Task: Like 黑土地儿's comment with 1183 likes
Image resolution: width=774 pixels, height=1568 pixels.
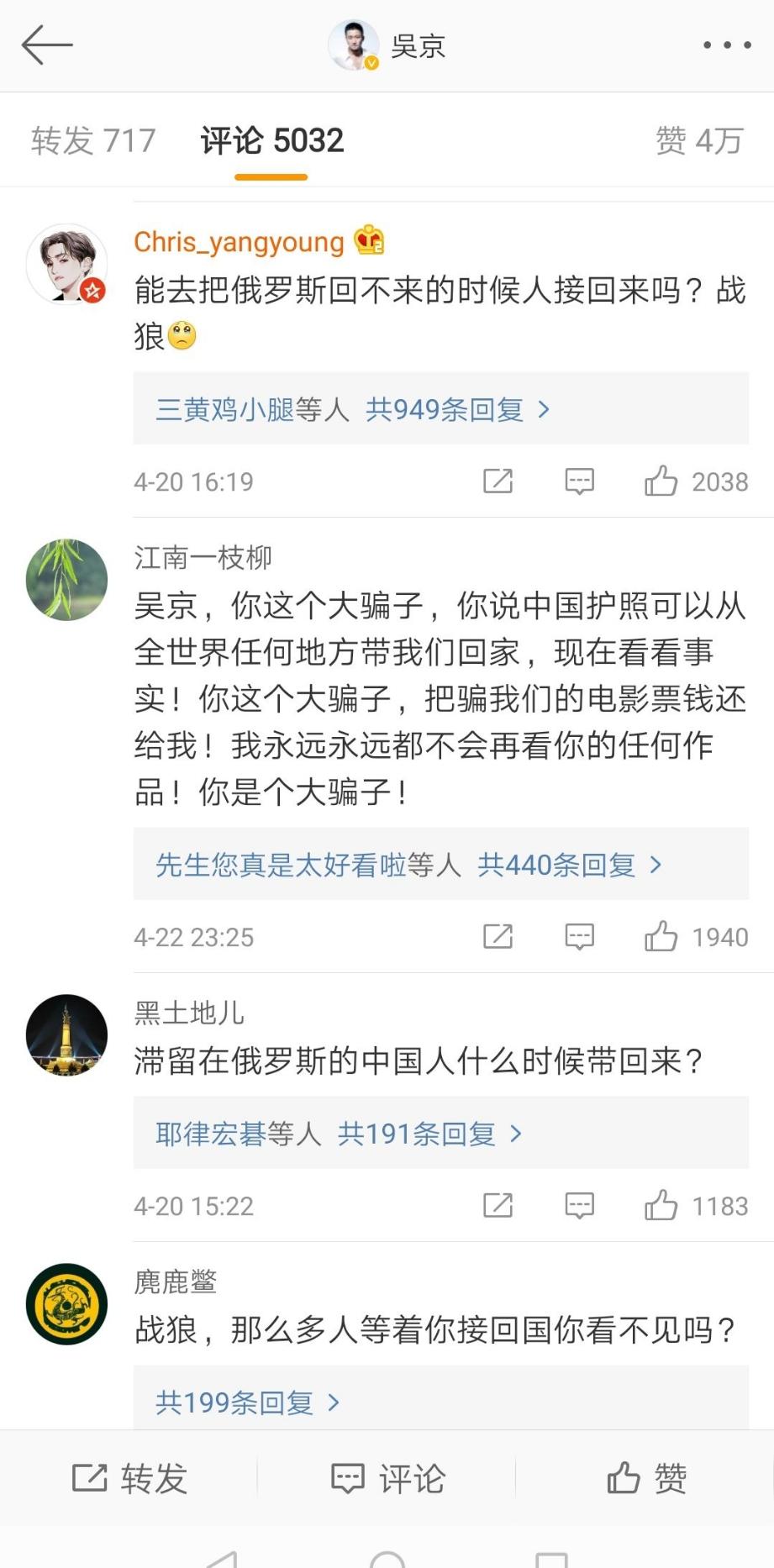Action: tap(696, 1206)
